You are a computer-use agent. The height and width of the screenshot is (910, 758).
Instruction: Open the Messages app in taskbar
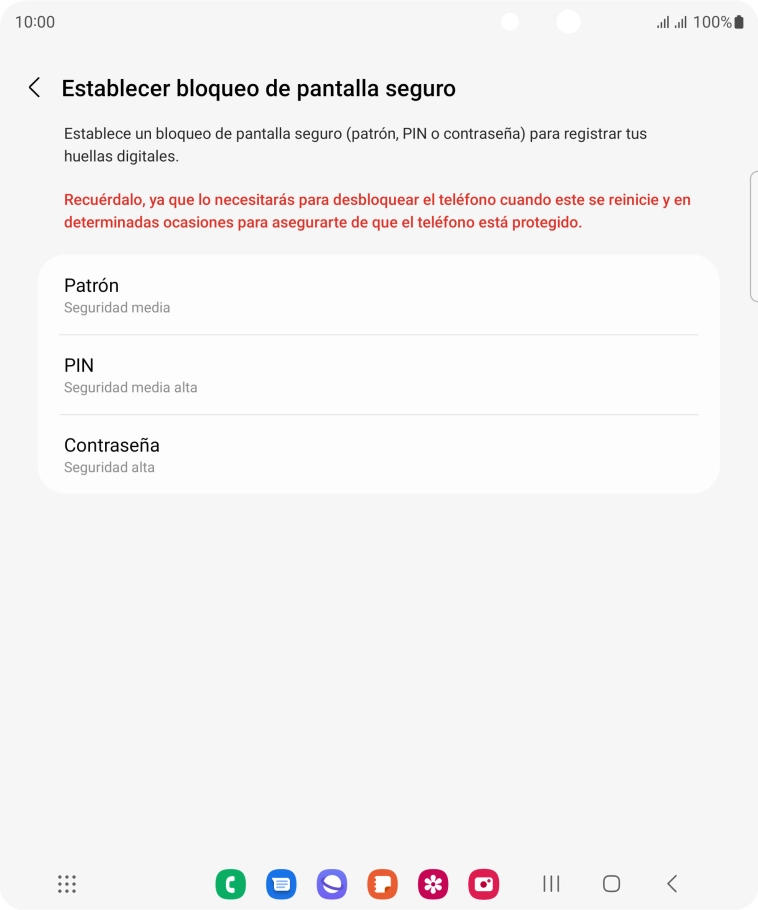[x=281, y=884]
